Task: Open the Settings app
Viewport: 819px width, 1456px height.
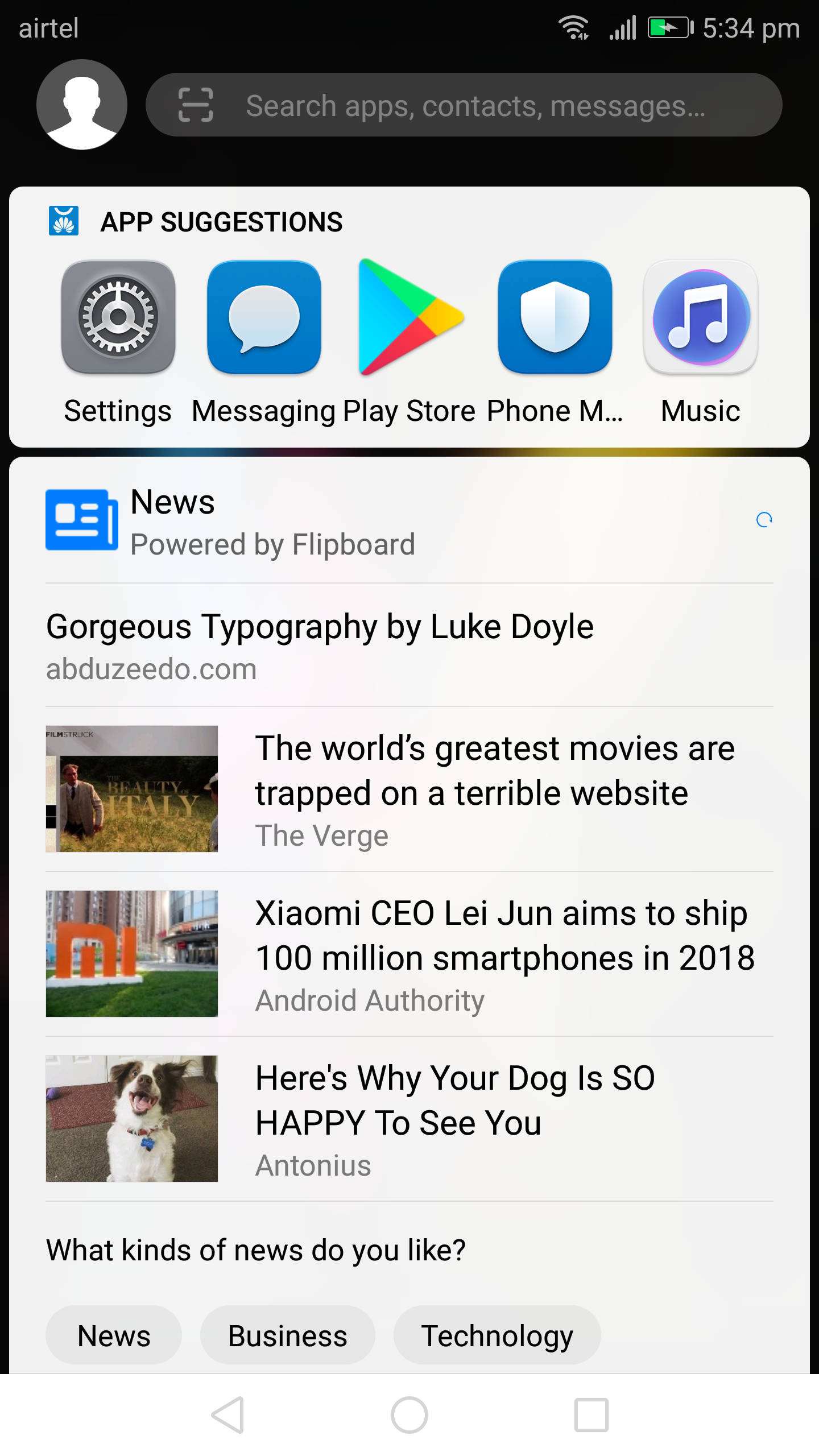Action: click(118, 317)
